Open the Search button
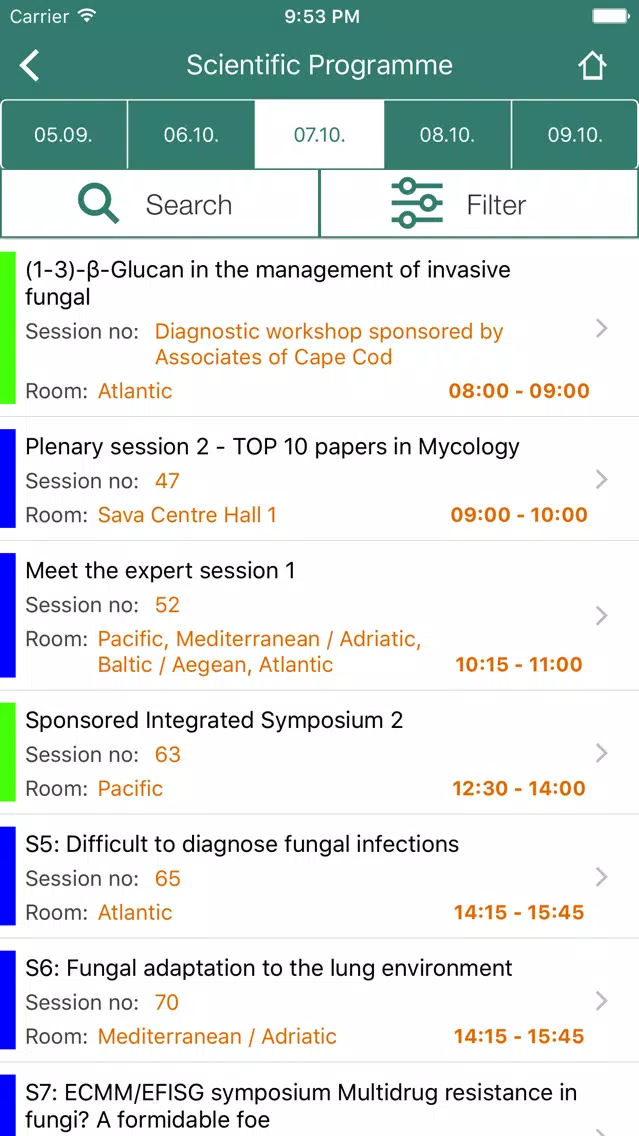639x1136 pixels. (x=159, y=204)
